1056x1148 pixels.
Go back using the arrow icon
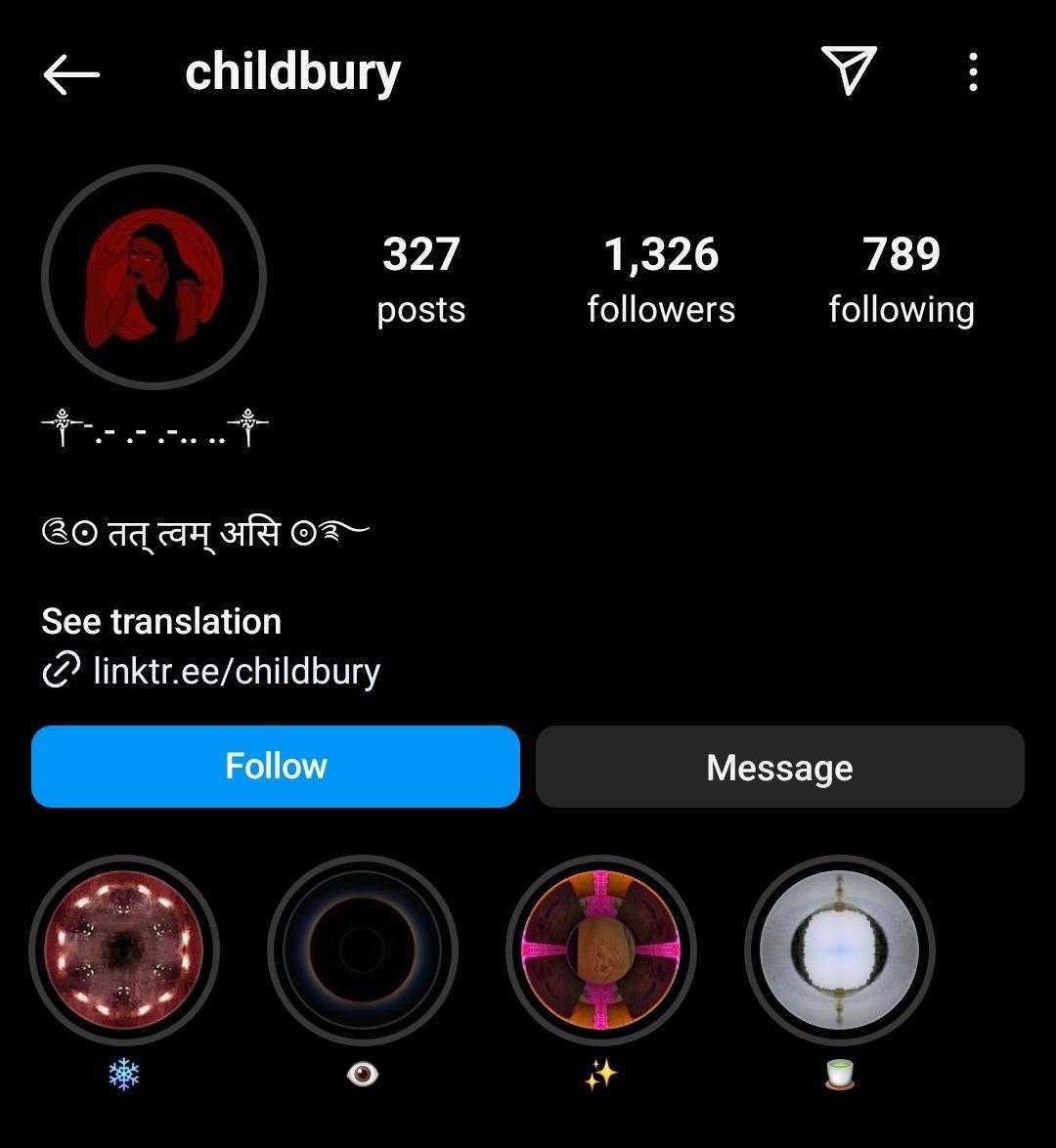(x=71, y=73)
